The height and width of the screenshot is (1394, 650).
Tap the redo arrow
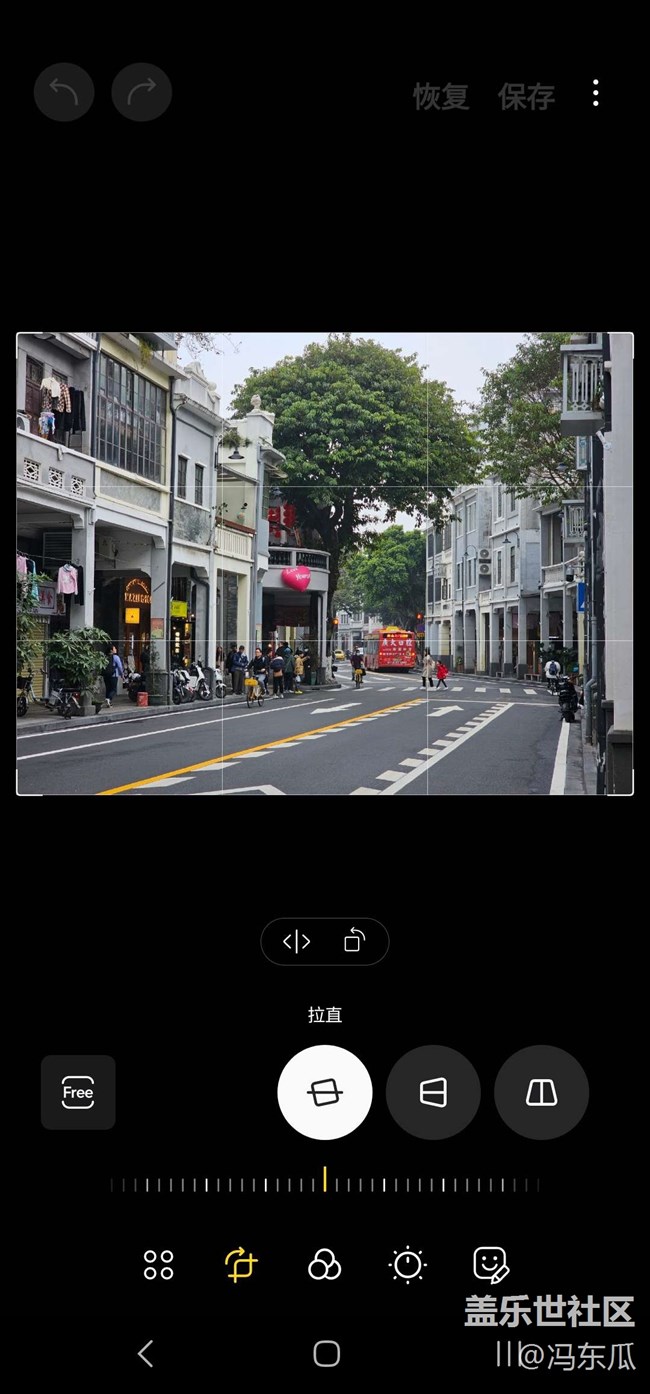[x=142, y=92]
